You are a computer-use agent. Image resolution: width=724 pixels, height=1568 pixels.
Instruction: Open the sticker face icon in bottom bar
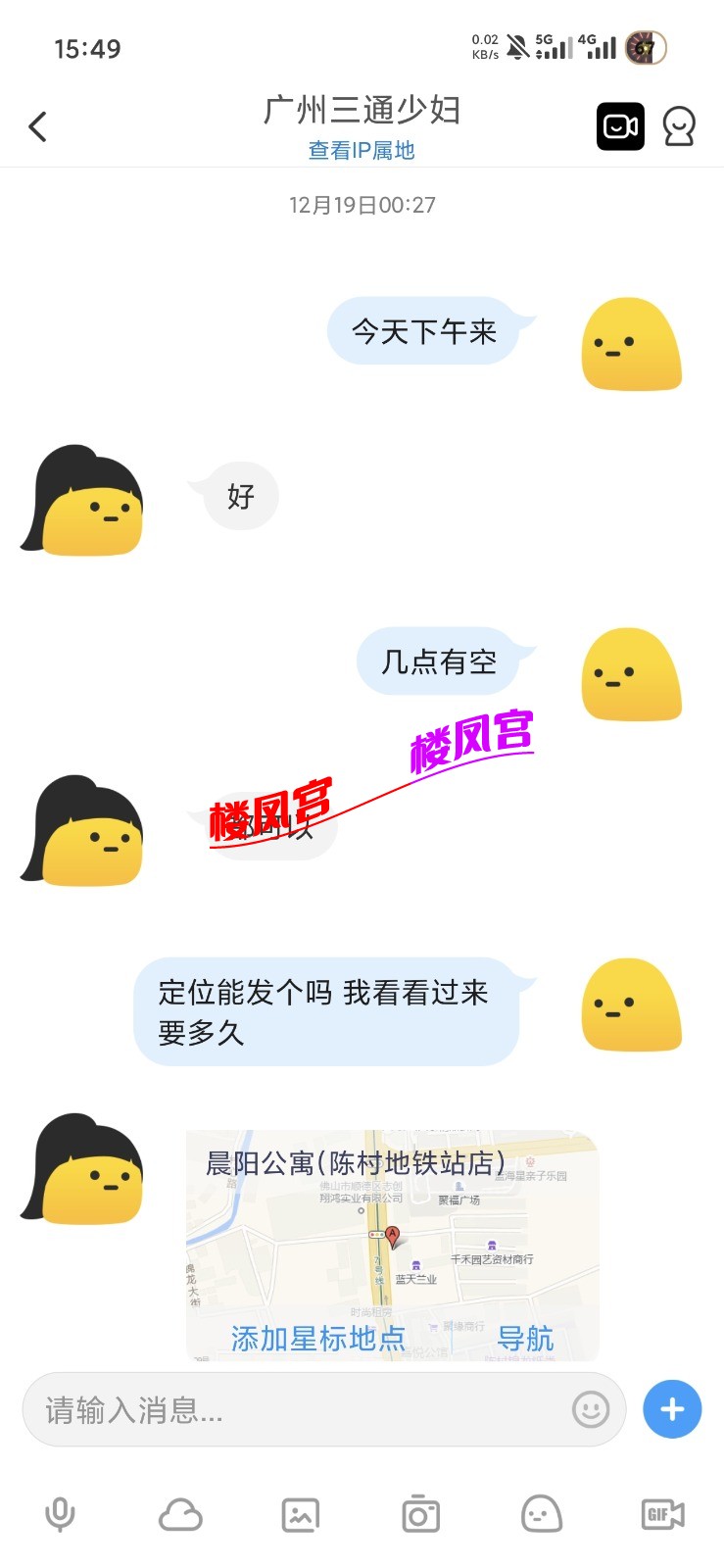(x=540, y=1513)
